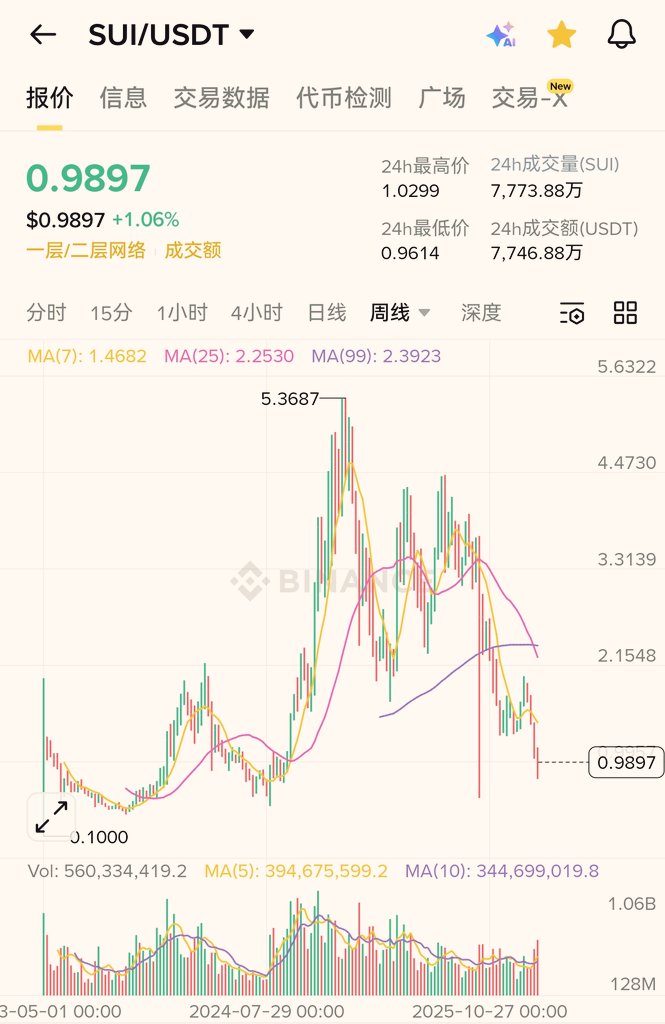Expand the chart to fullscreen
665x1024 pixels.
[51, 816]
